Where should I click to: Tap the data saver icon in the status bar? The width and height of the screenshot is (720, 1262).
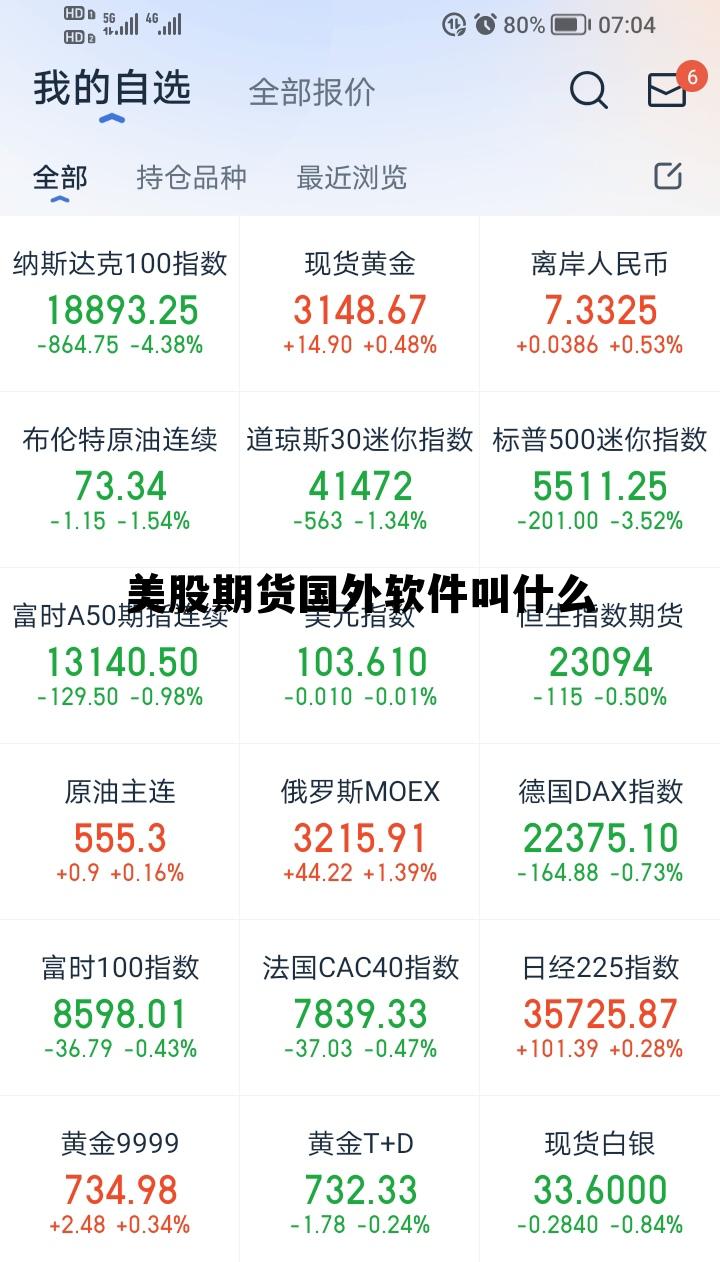(x=452, y=27)
